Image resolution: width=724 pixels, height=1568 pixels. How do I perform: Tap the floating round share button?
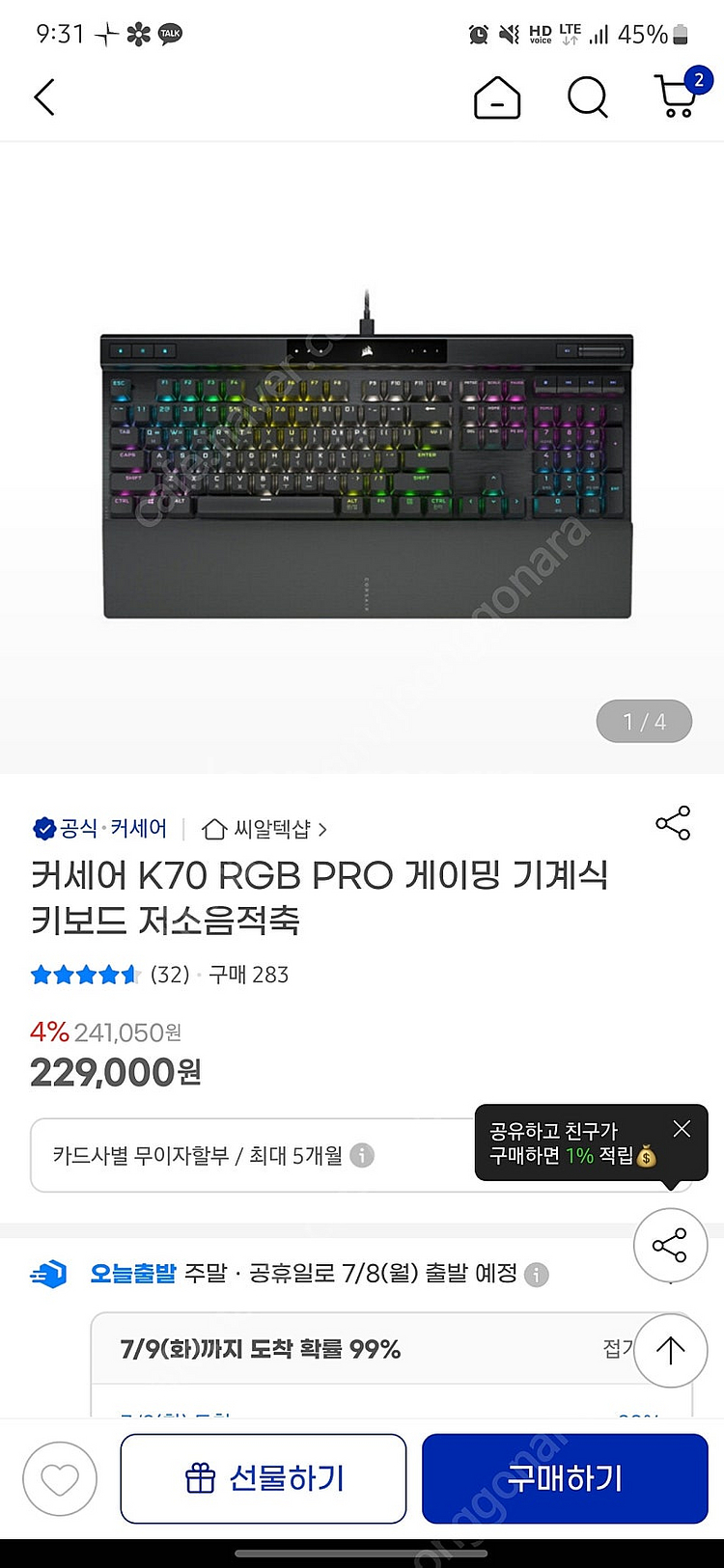670,1245
